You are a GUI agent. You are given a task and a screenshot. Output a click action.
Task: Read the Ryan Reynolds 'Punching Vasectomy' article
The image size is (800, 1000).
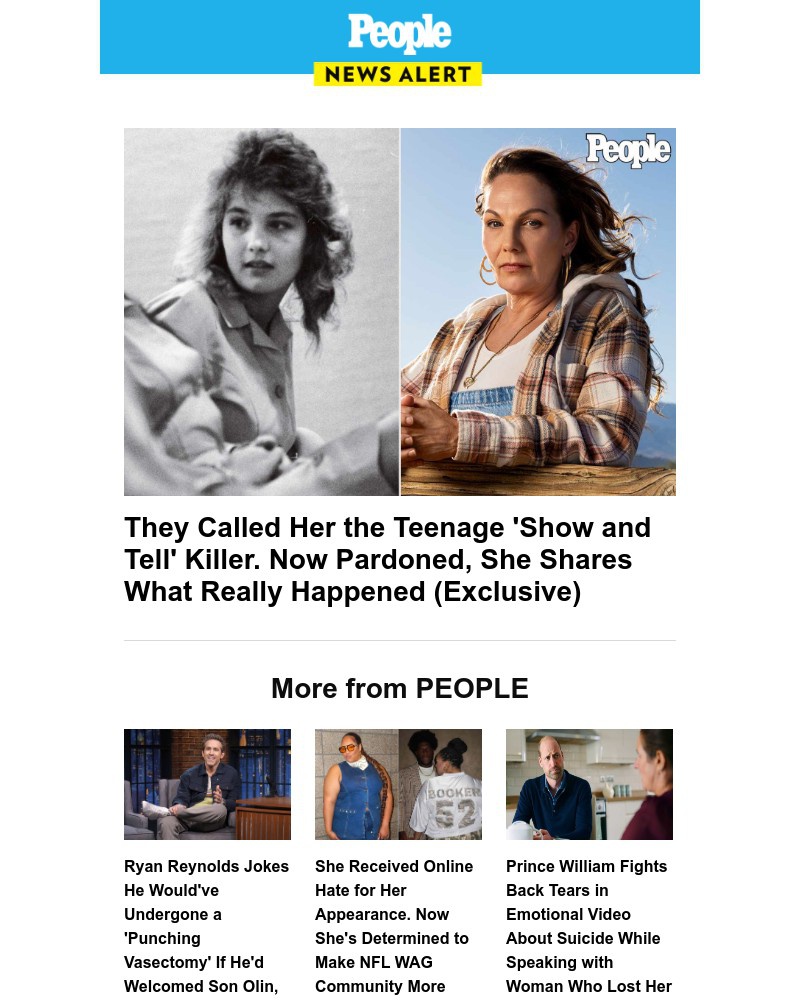(x=207, y=926)
